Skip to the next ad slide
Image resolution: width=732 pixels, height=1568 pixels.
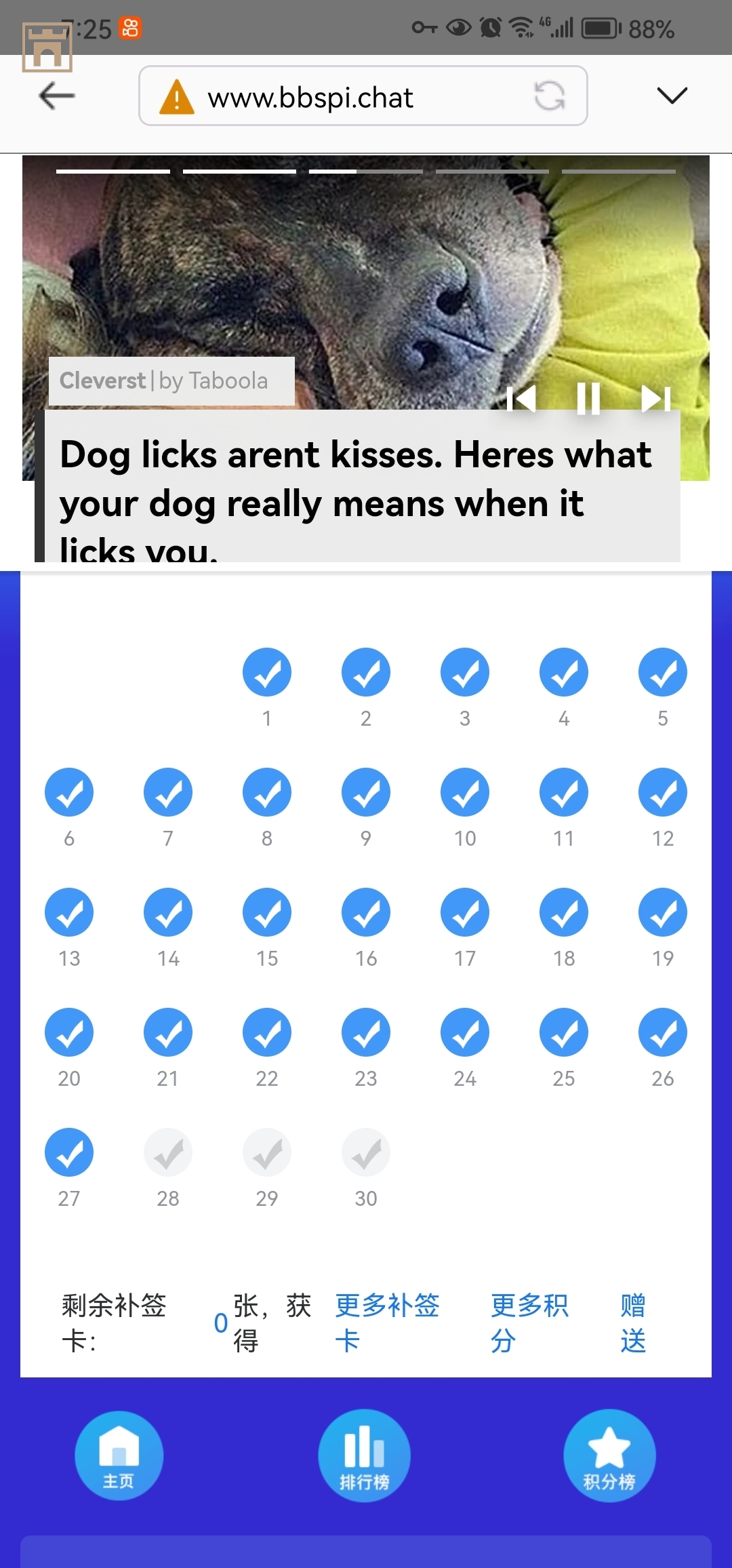point(655,398)
